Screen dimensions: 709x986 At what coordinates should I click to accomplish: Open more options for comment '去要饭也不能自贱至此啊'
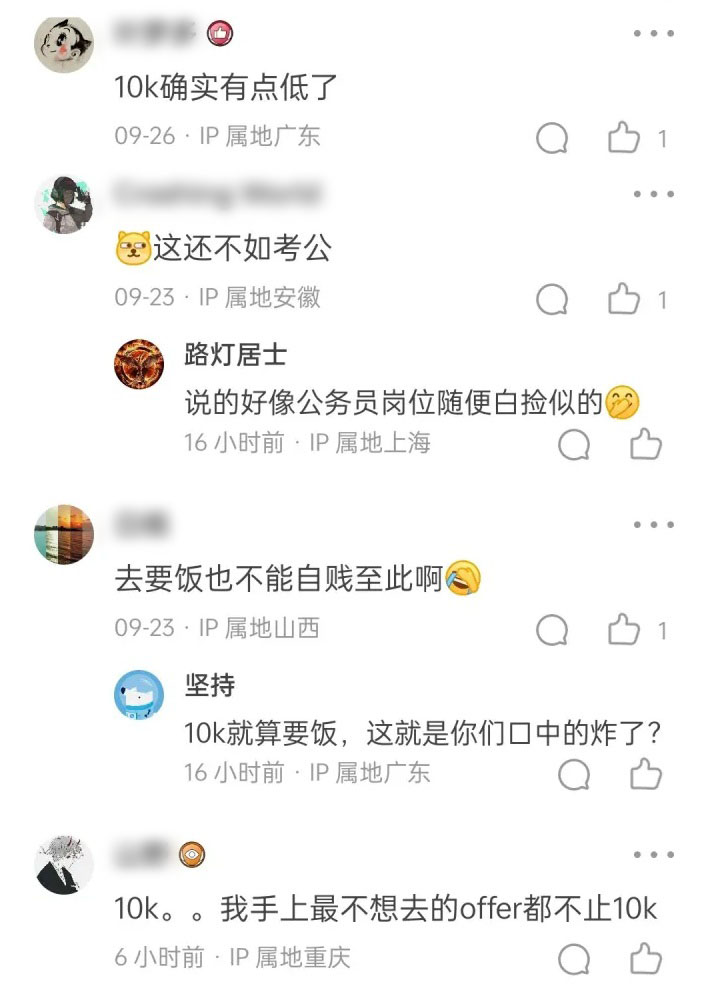point(654,525)
